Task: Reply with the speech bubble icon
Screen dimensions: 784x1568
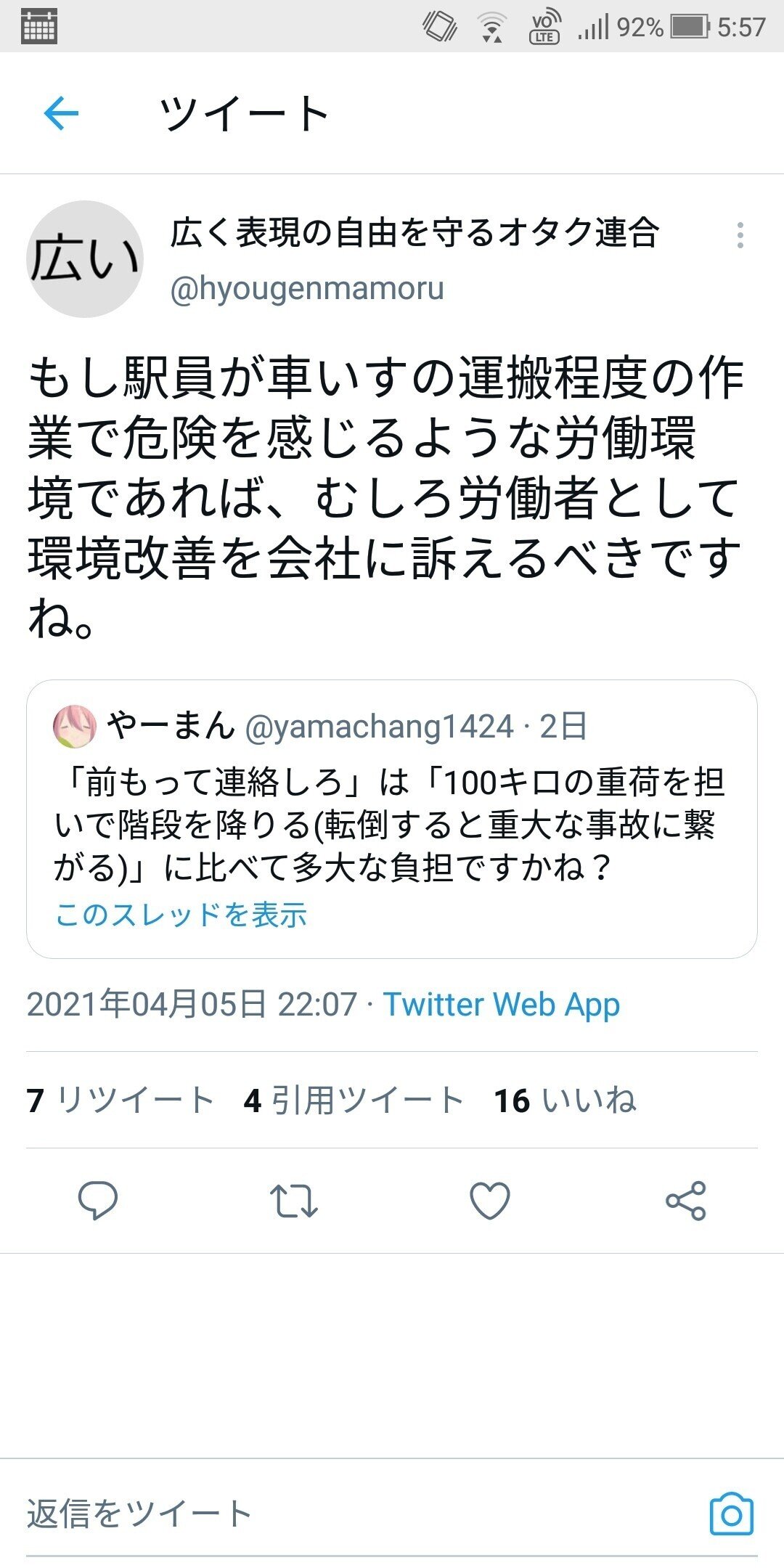Action: tap(97, 1200)
